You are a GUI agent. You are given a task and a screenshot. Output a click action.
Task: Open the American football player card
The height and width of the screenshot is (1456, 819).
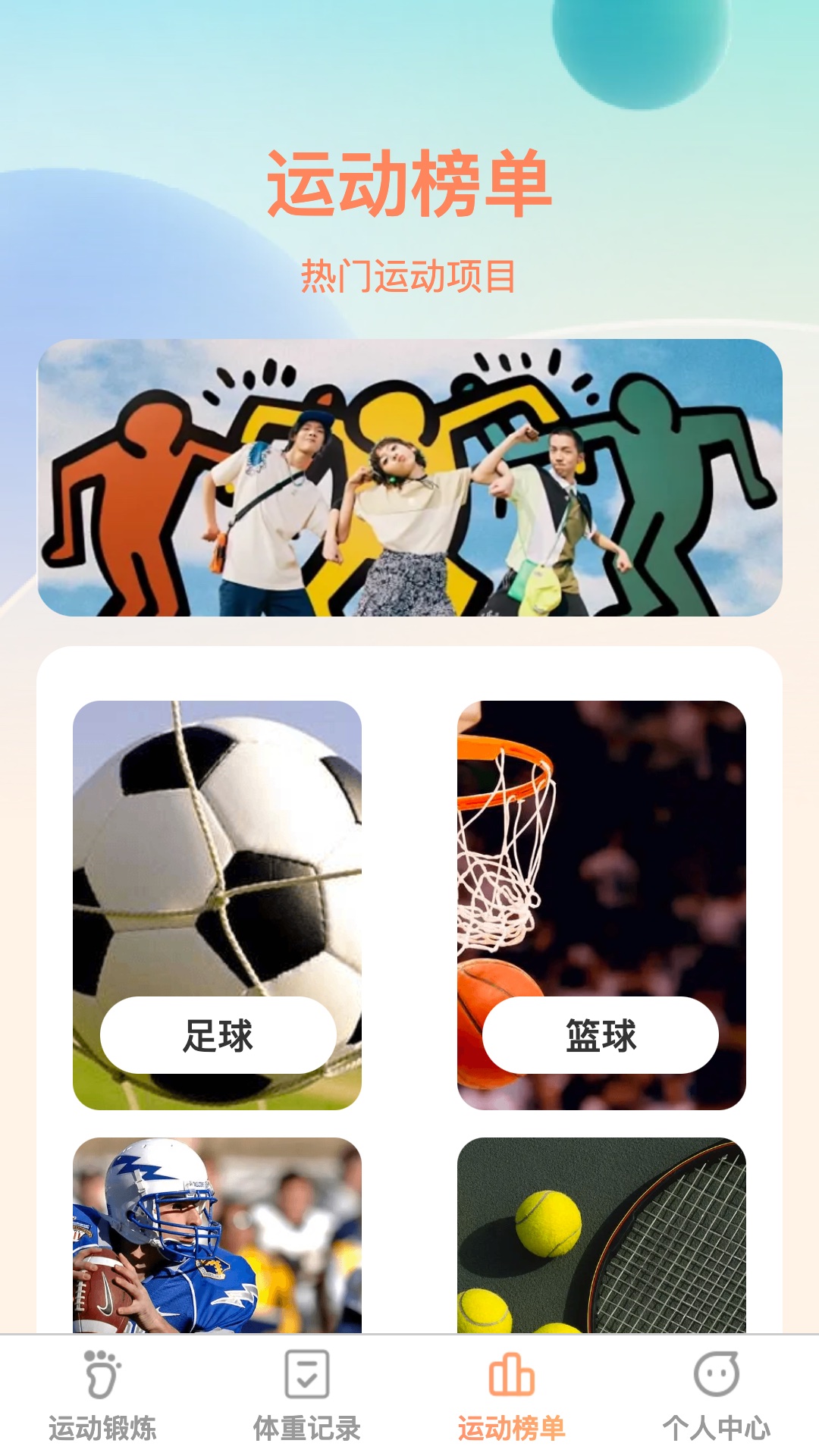click(217, 1235)
